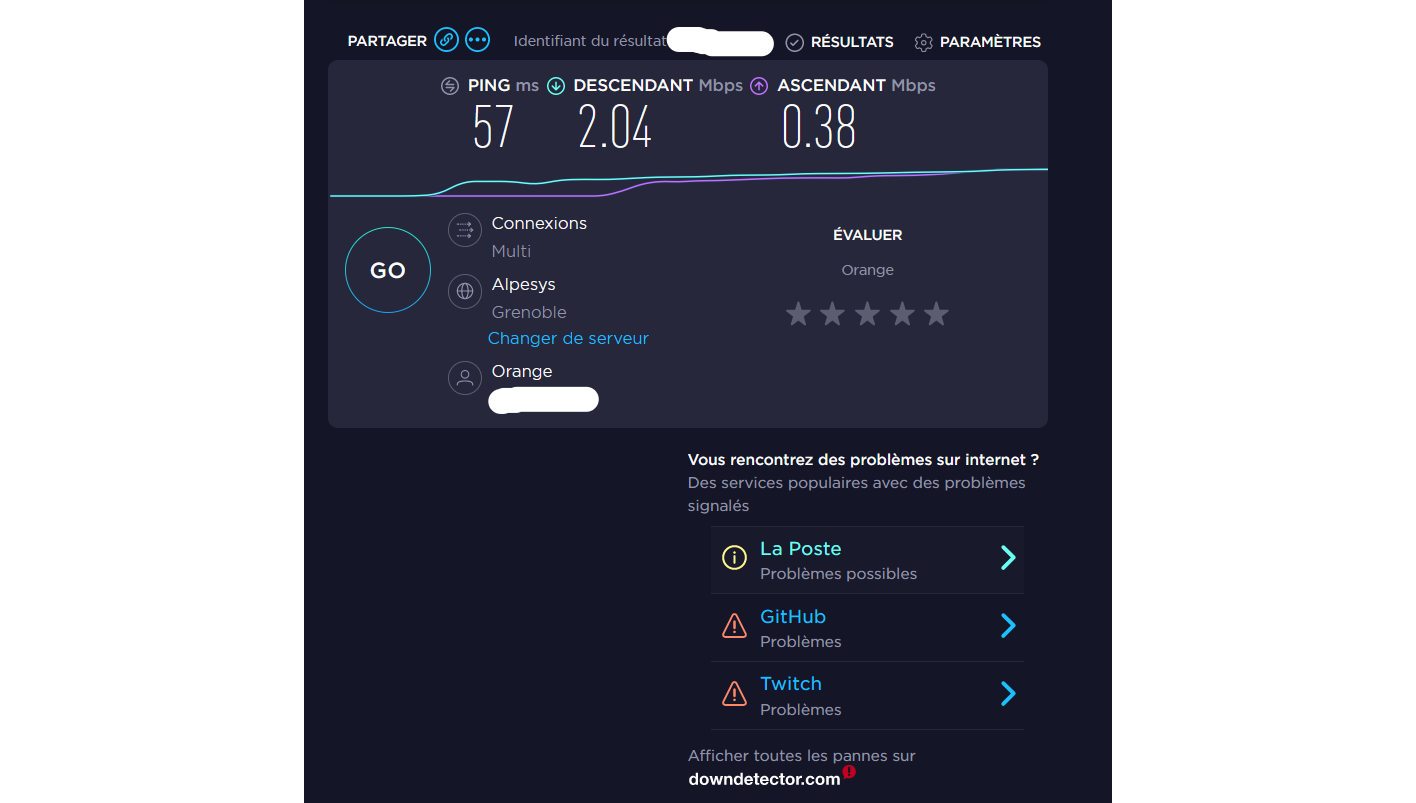The image size is (1416, 803).
Task: Tap Changer de serveur link
Action: click(568, 339)
